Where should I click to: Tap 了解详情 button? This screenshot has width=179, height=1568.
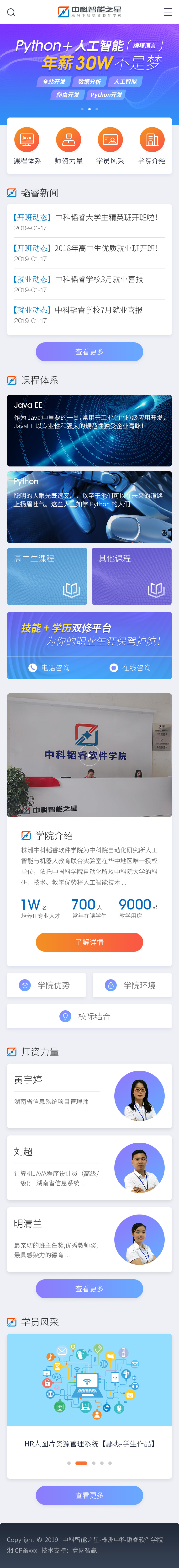point(89,942)
